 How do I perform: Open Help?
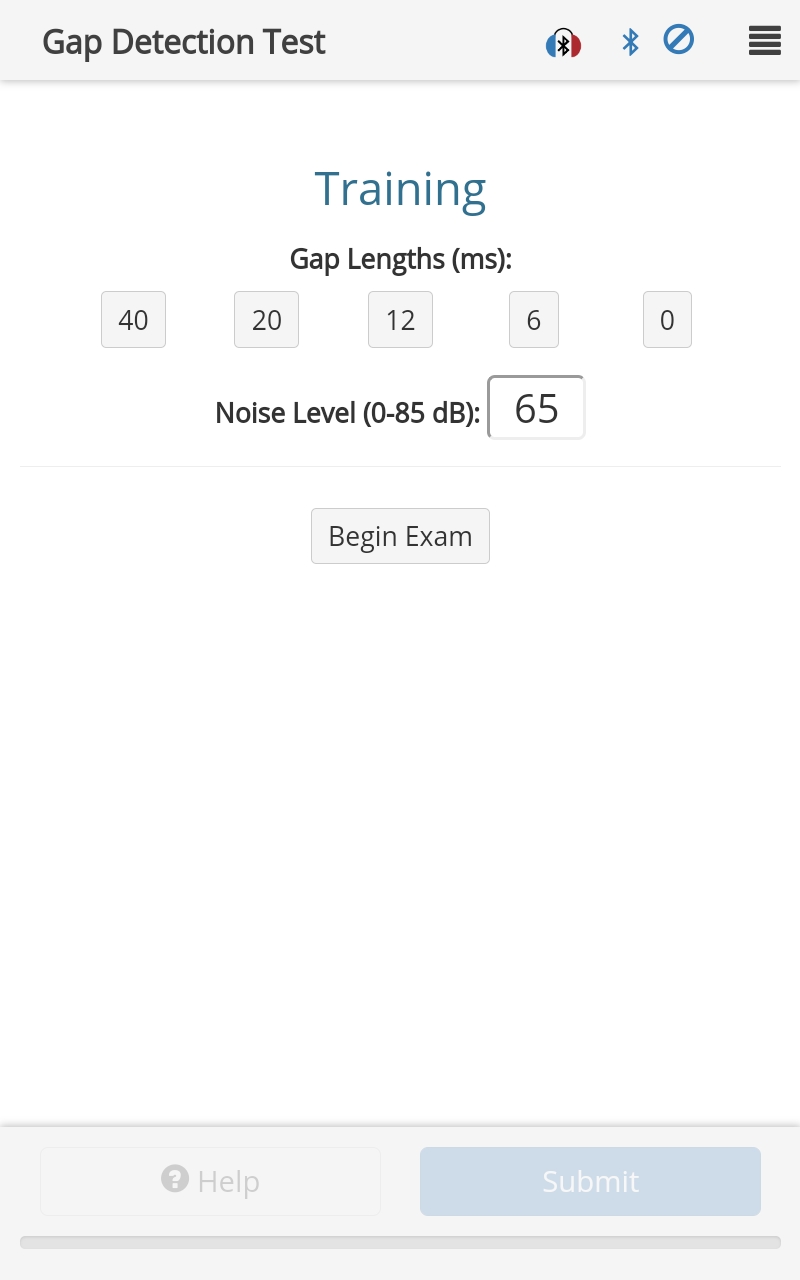click(210, 1181)
